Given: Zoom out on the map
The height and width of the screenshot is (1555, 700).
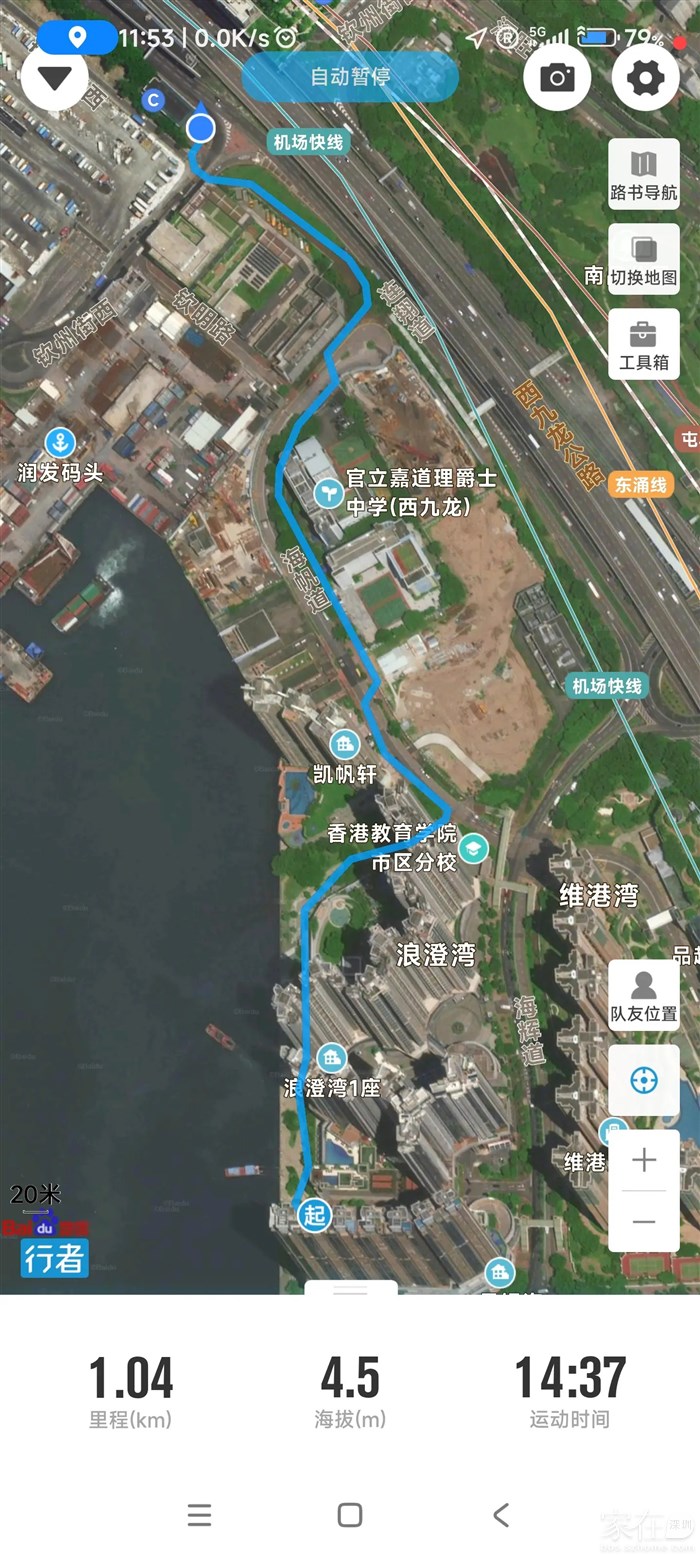Looking at the screenshot, I should click(643, 1222).
